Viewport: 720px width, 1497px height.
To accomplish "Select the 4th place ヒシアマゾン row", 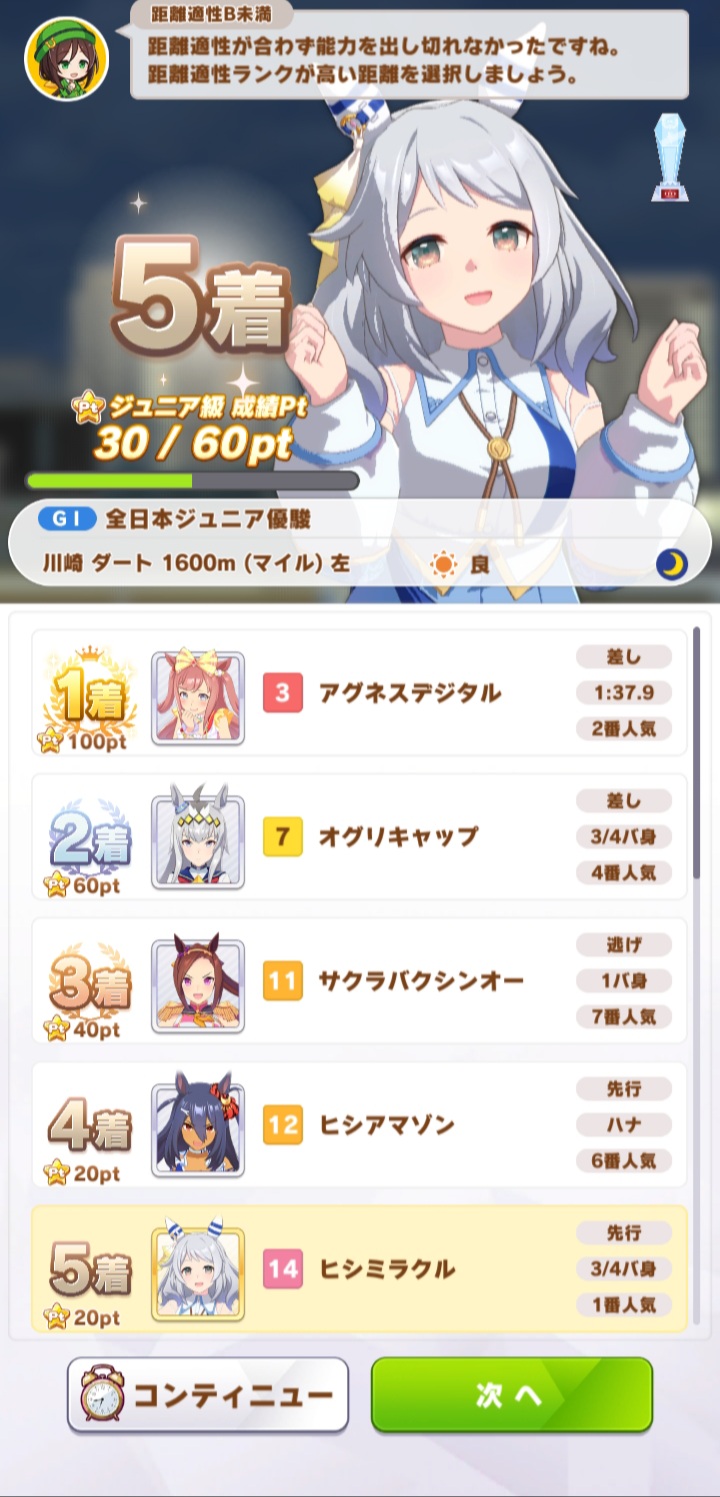I will (360, 1125).
